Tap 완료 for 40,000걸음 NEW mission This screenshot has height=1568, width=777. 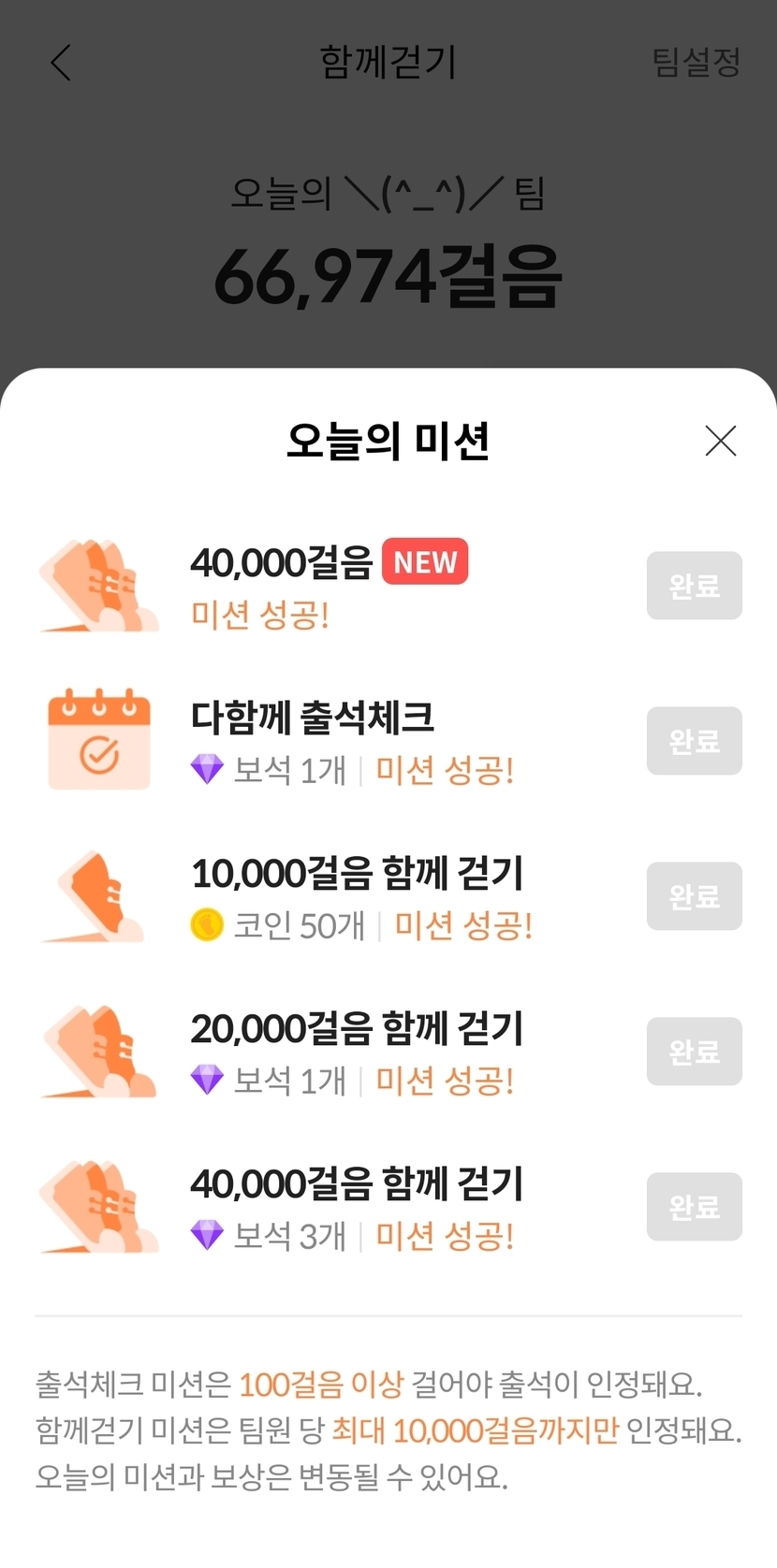click(694, 586)
